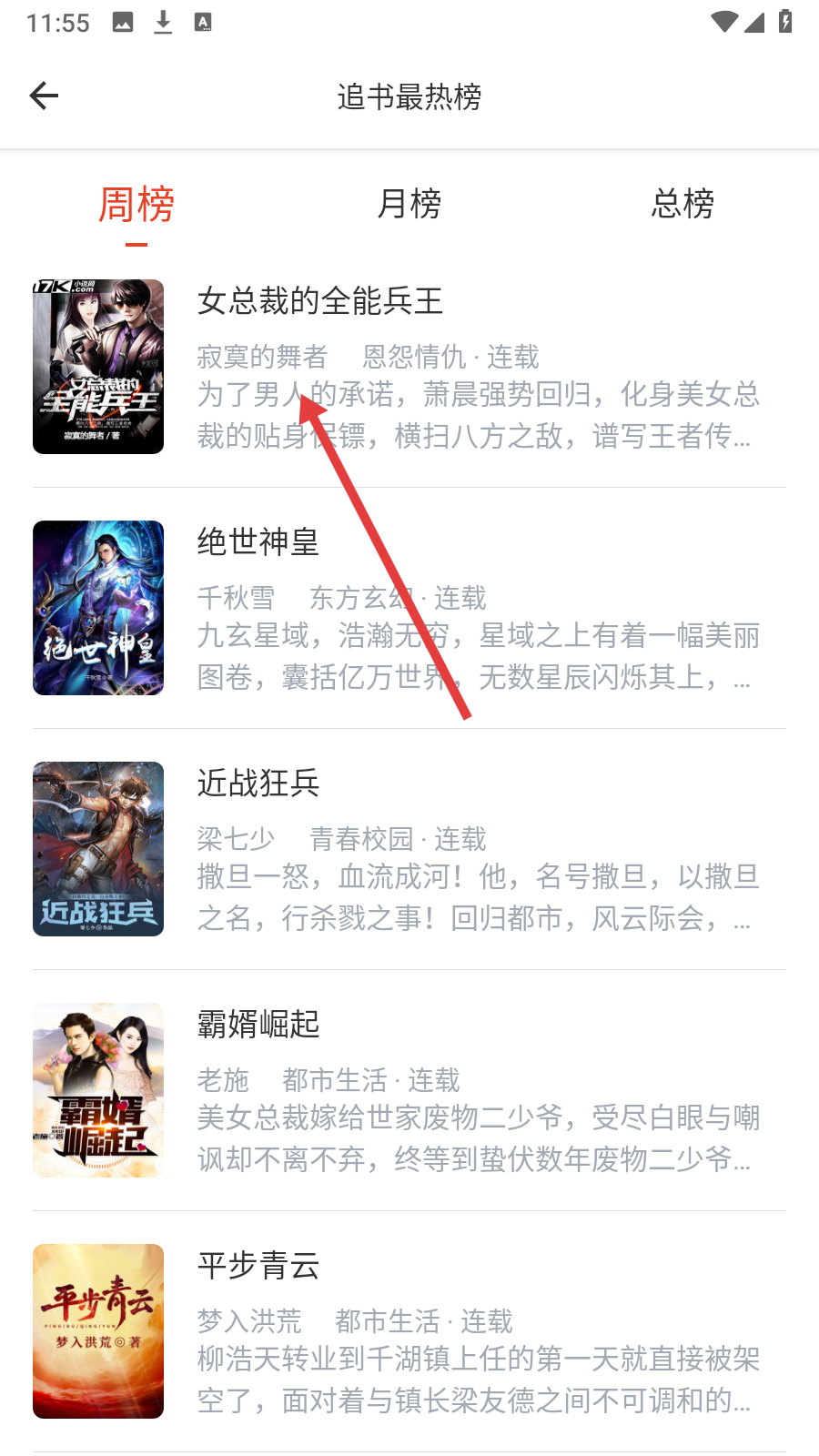Switch to the 月榜 tab

[x=409, y=204]
